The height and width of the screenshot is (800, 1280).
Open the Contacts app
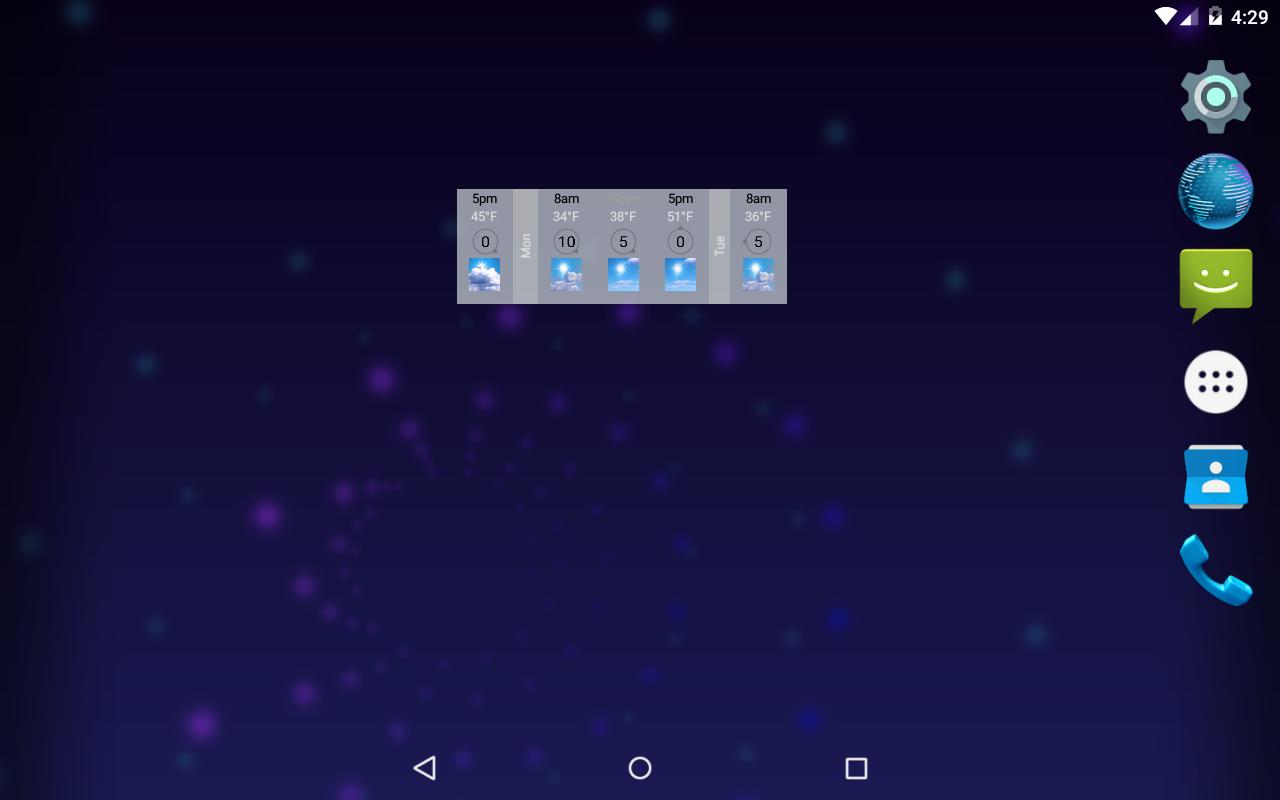click(1215, 476)
